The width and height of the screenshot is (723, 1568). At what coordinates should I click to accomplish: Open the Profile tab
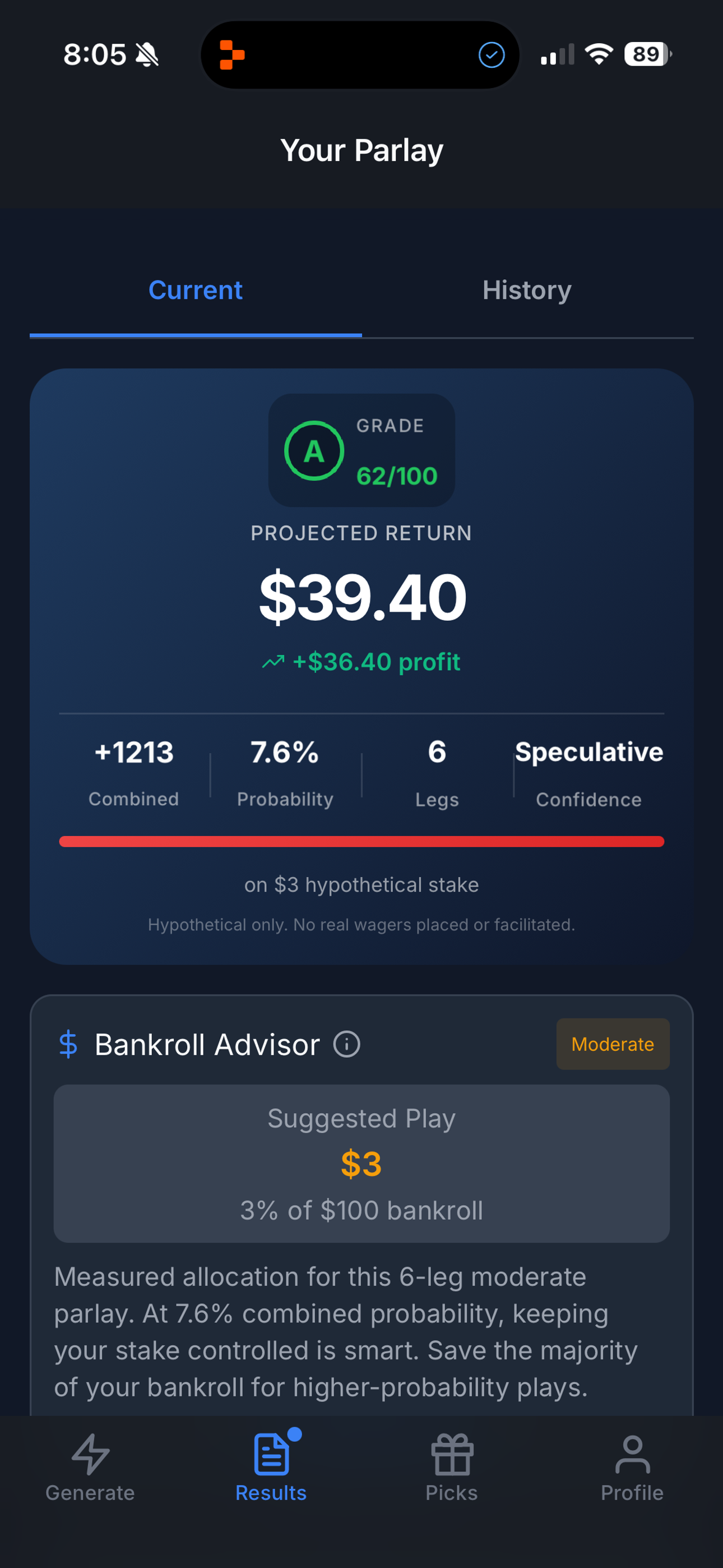point(632,1468)
